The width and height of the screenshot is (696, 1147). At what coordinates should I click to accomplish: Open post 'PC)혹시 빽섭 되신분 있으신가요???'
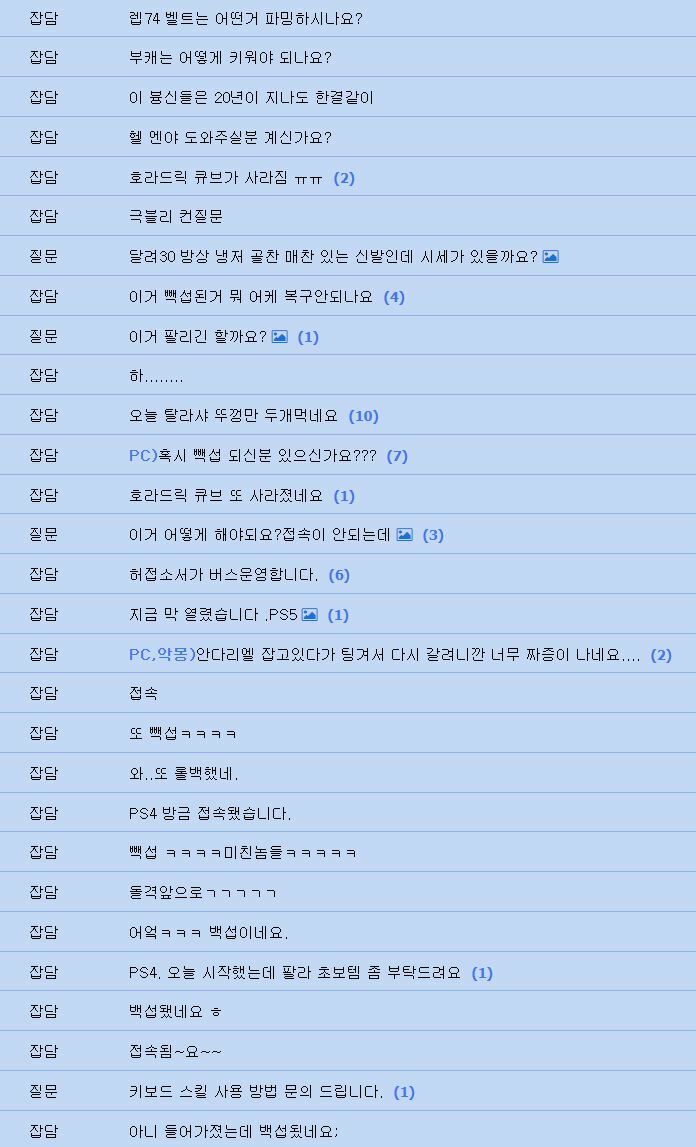pos(252,456)
